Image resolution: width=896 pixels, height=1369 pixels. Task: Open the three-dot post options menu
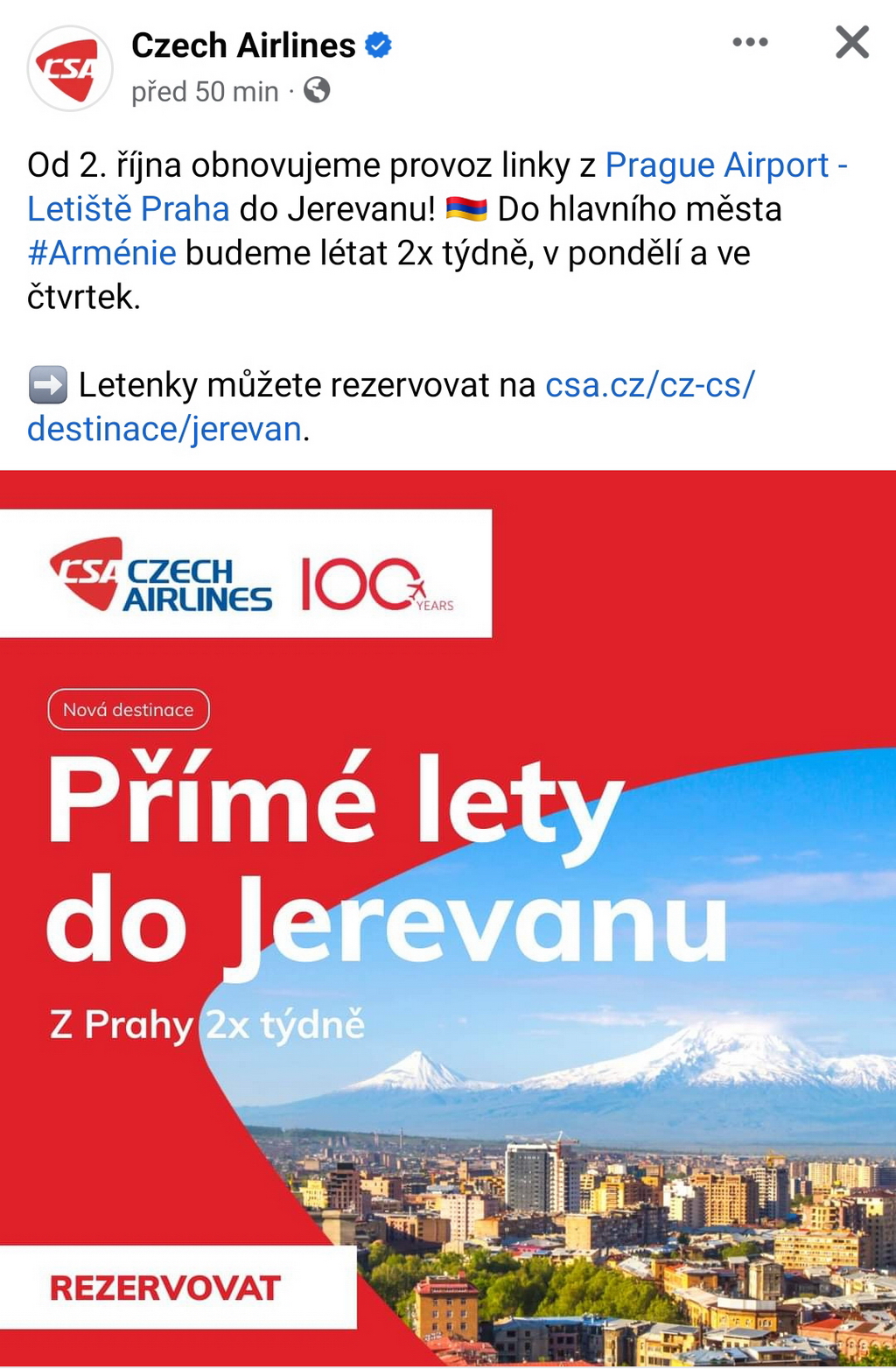pos(750,42)
